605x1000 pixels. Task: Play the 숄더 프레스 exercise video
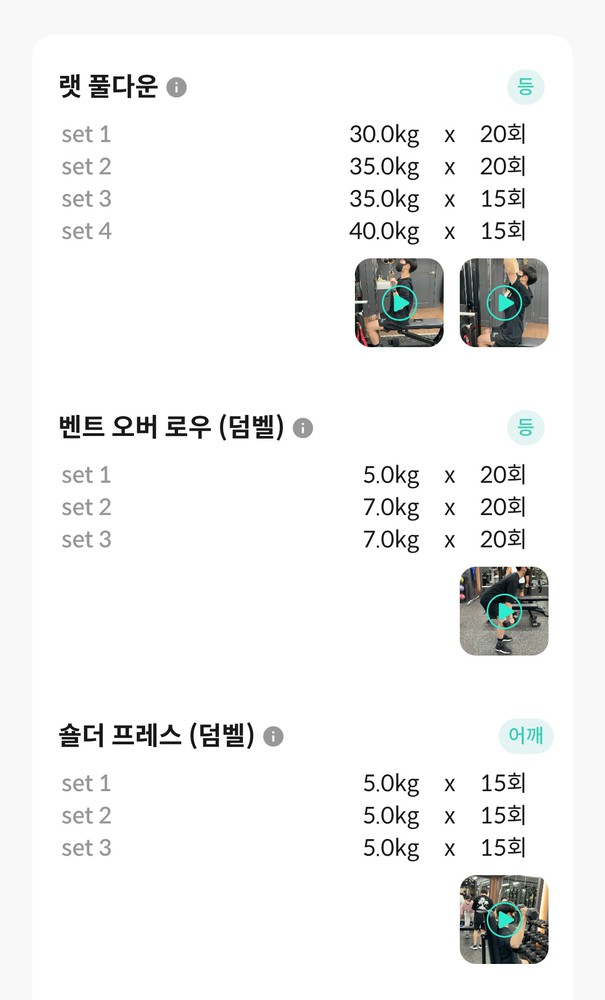504,920
